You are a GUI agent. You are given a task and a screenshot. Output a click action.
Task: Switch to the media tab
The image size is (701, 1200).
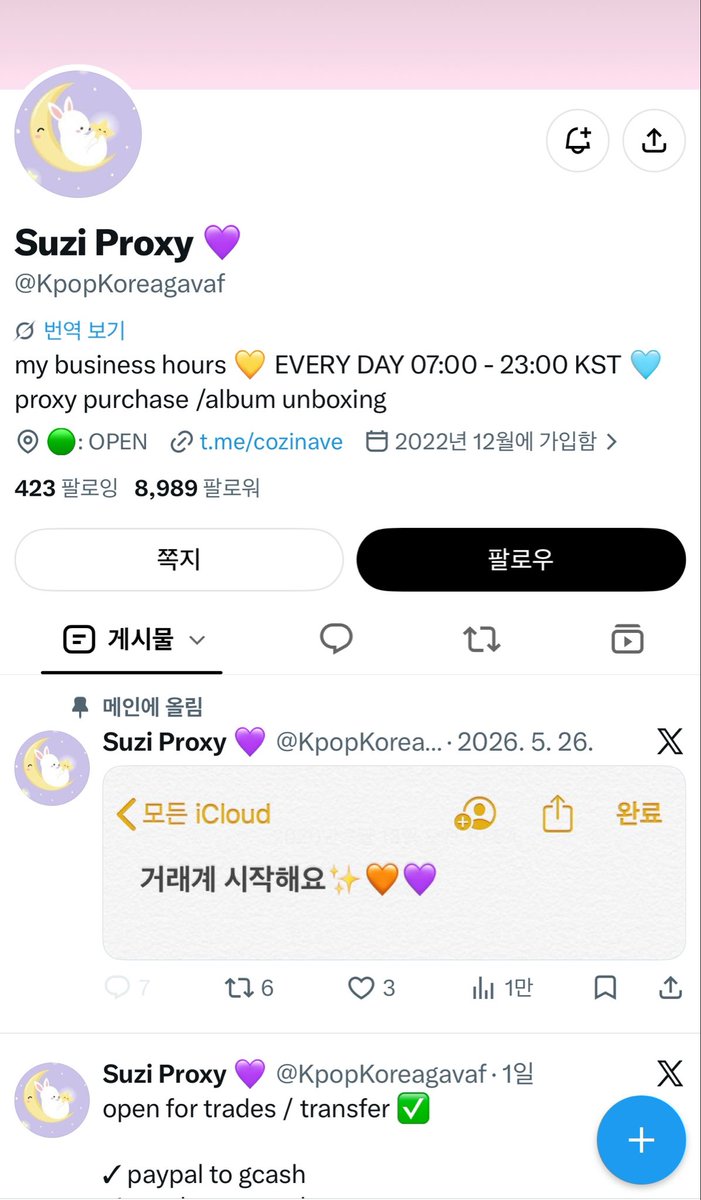pyautogui.click(x=628, y=639)
